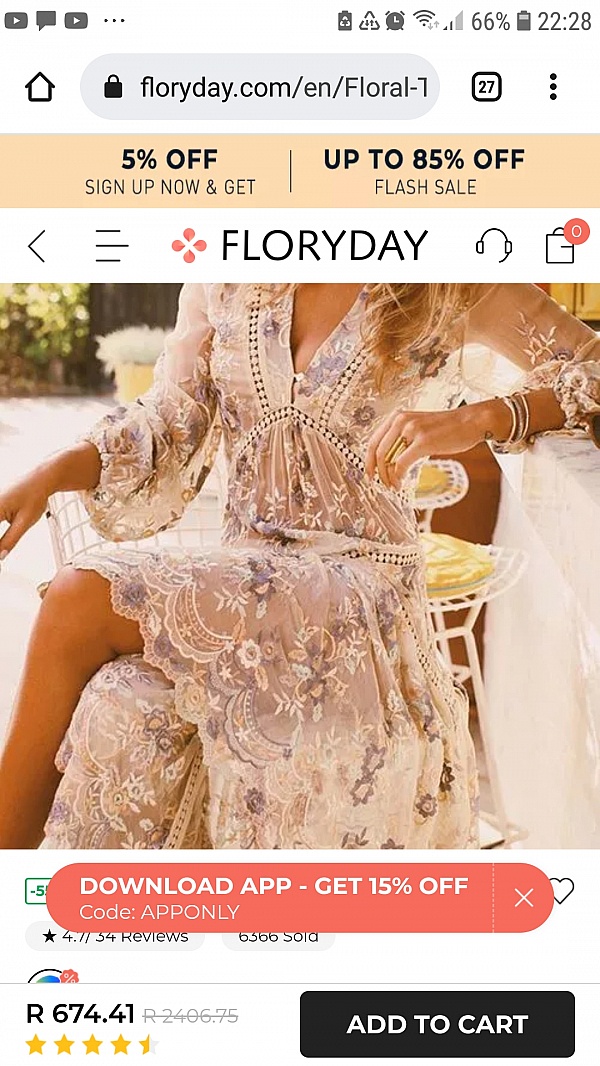
Task: Contact customer support via headset icon
Action: click(x=493, y=246)
